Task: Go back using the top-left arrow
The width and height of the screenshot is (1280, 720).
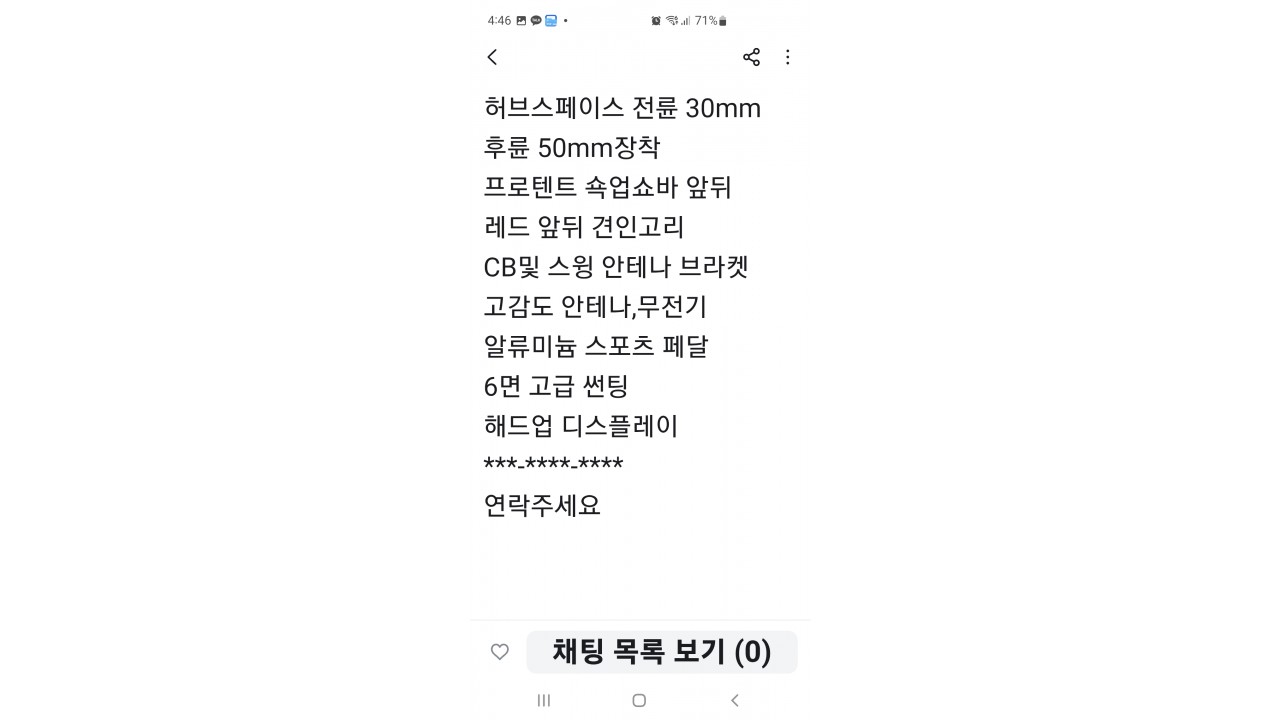Action: (492, 57)
